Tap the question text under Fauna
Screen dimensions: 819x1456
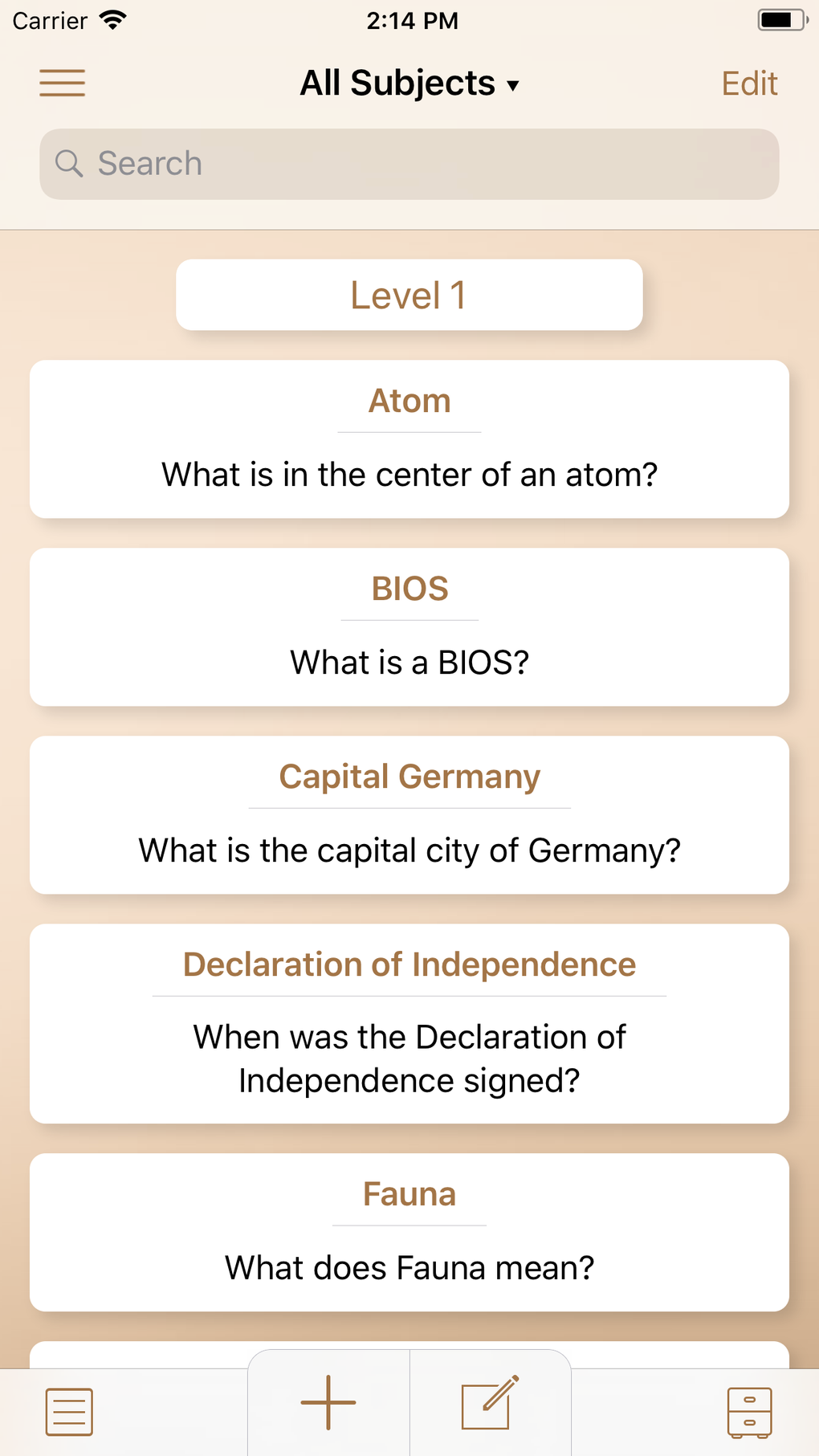(409, 1267)
